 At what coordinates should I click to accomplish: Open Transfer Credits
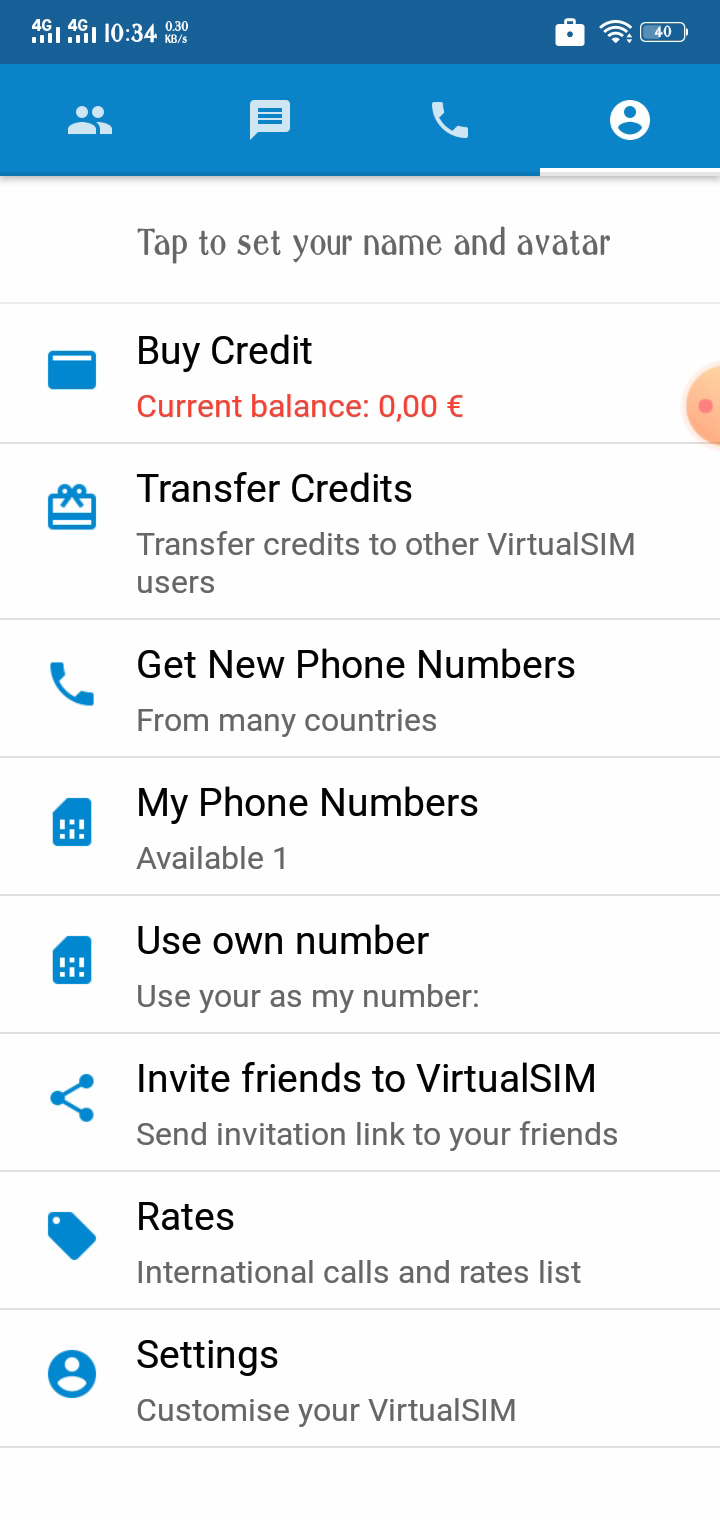[360, 531]
